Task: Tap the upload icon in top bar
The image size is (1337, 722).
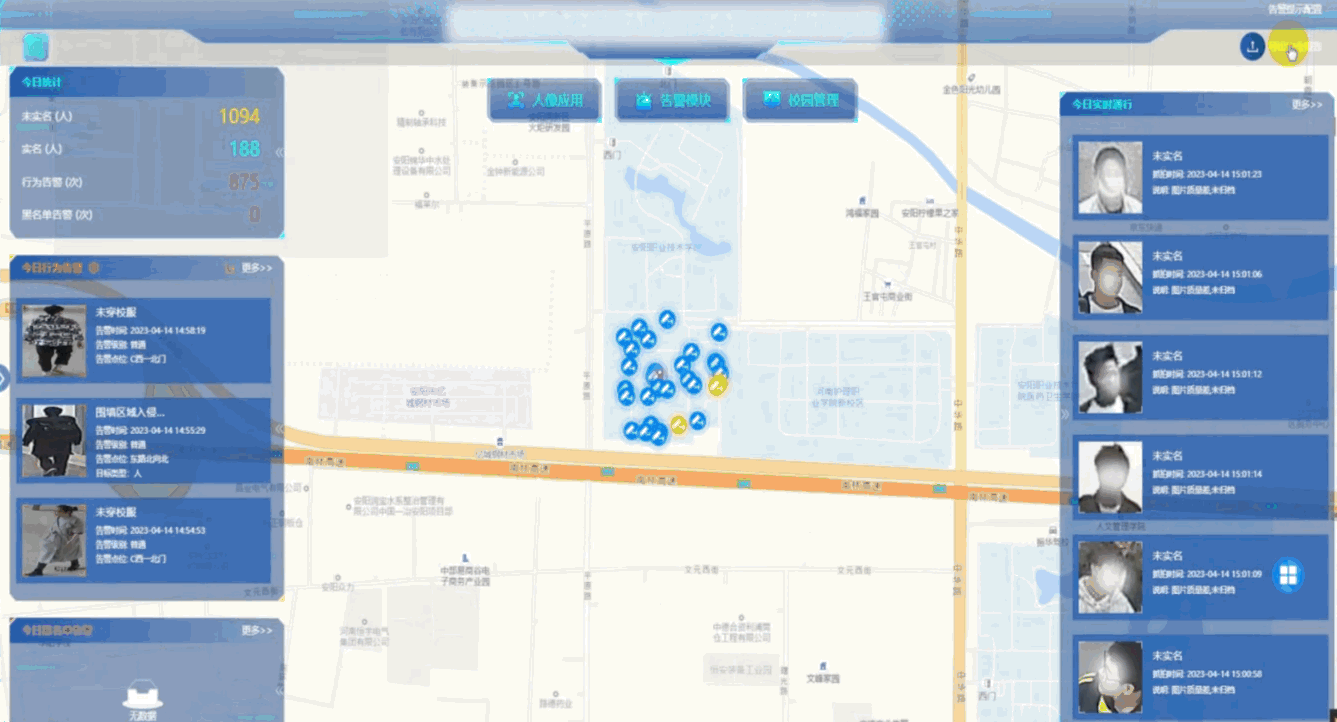Action: pyautogui.click(x=1252, y=47)
